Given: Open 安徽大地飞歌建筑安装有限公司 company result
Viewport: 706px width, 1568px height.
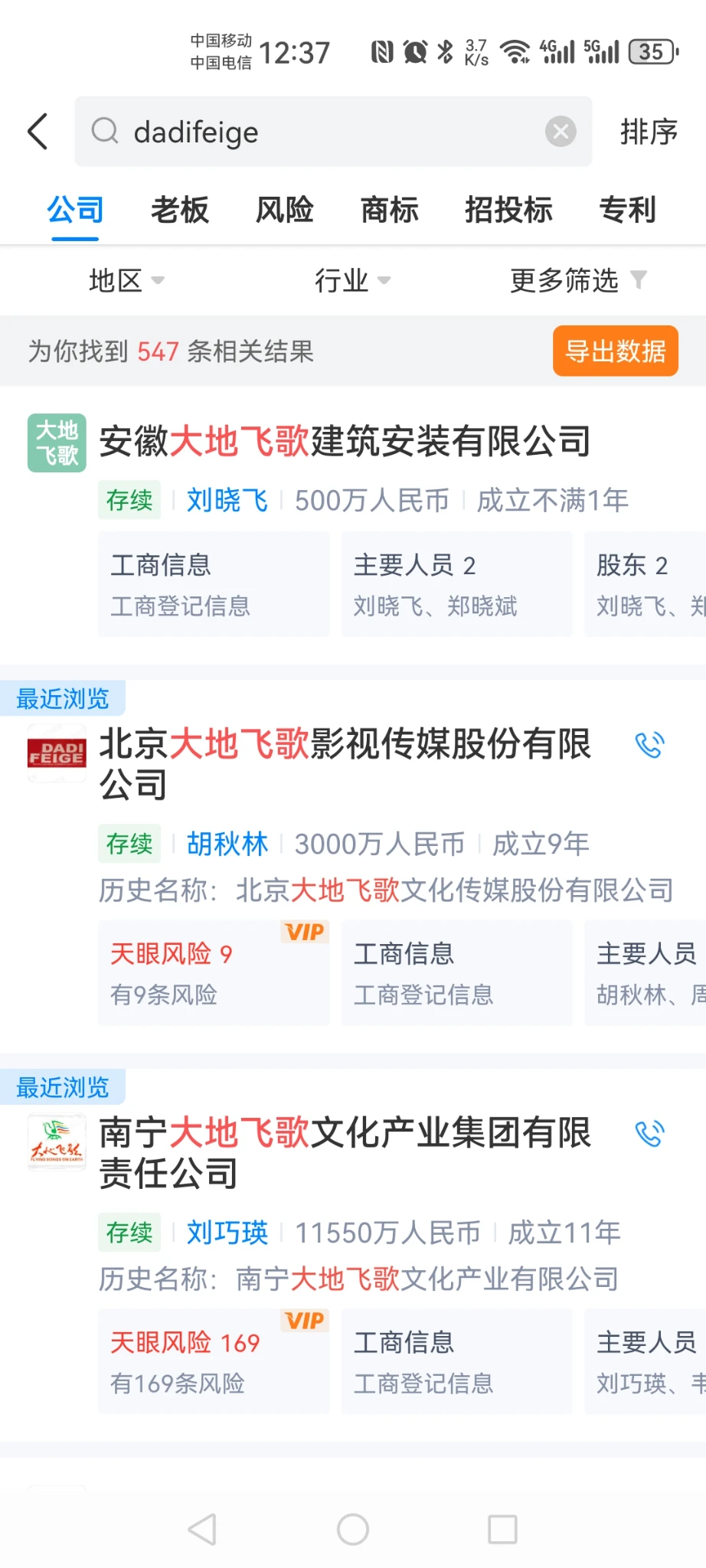Looking at the screenshot, I should (x=345, y=442).
